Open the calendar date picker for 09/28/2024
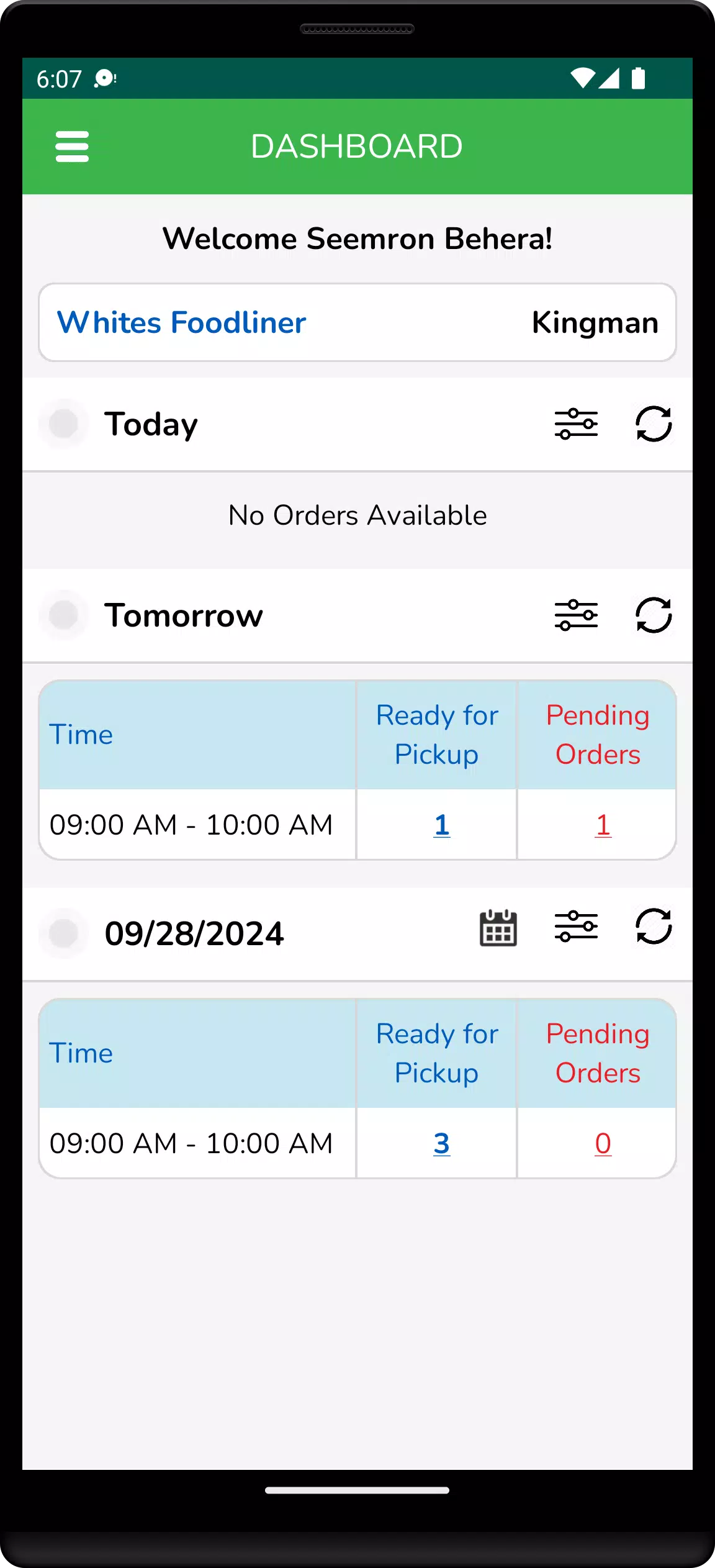The width and height of the screenshot is (715, 1568). tap(498, 928)
